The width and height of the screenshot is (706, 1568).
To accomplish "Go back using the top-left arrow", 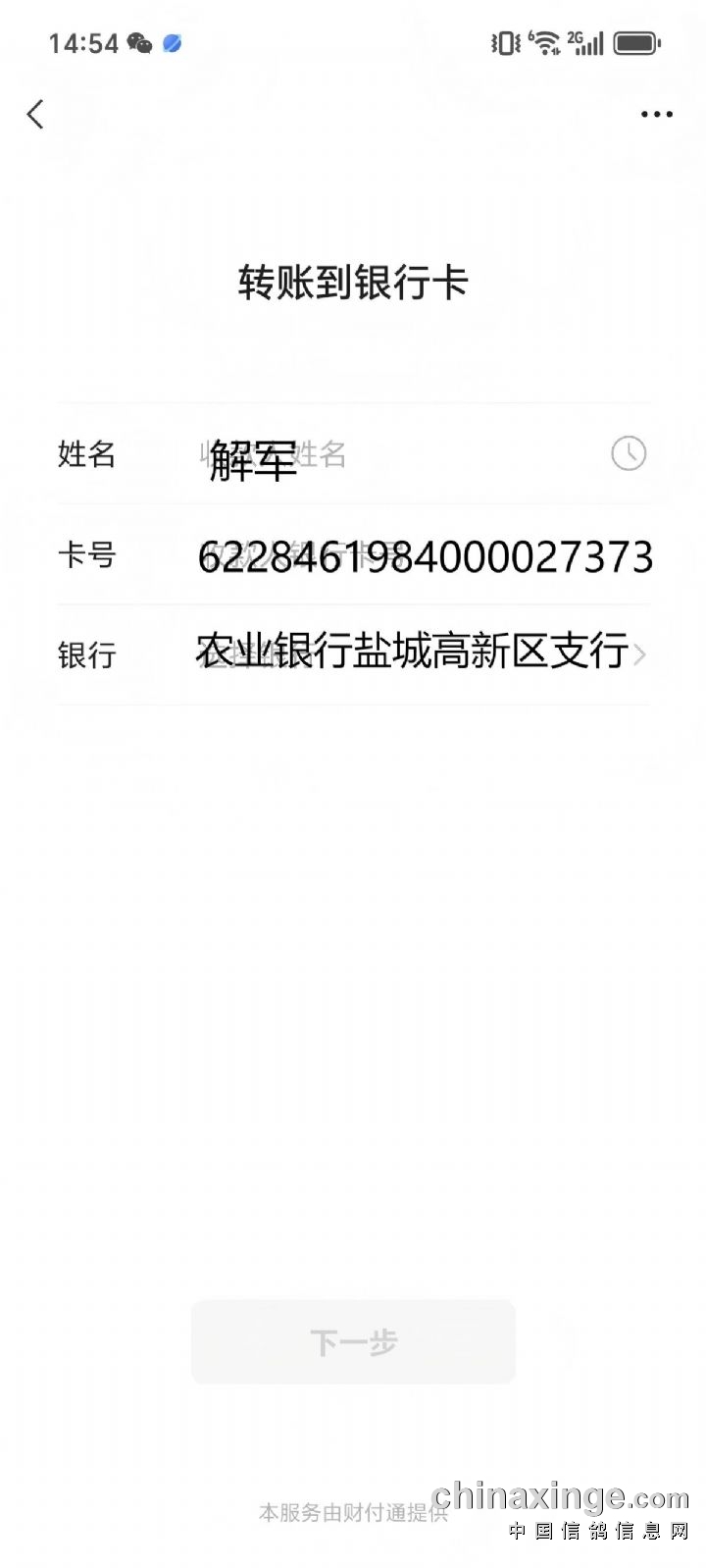I will tap(36, 115).
